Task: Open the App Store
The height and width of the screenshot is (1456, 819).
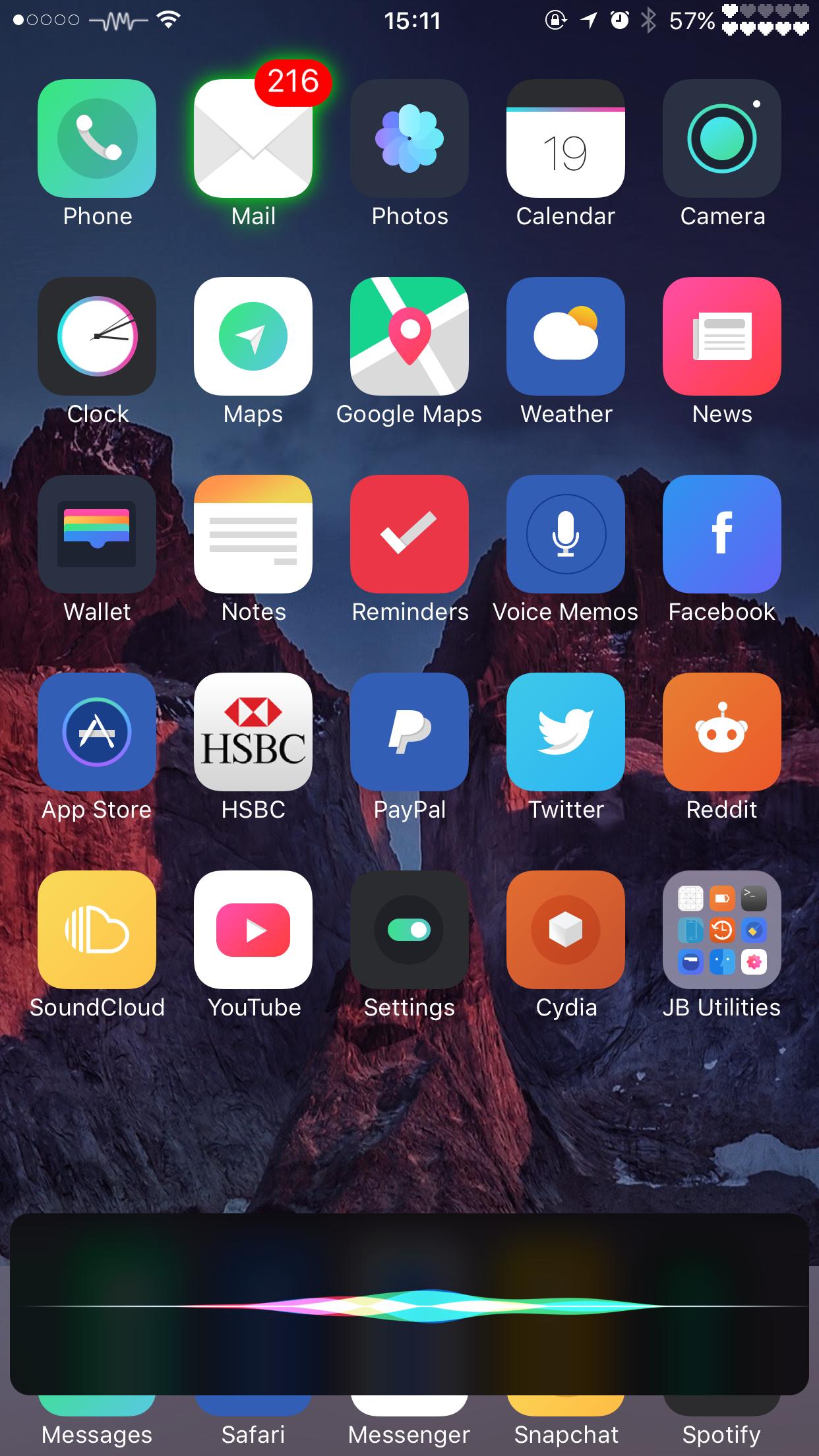Action: tap(97, 732)
